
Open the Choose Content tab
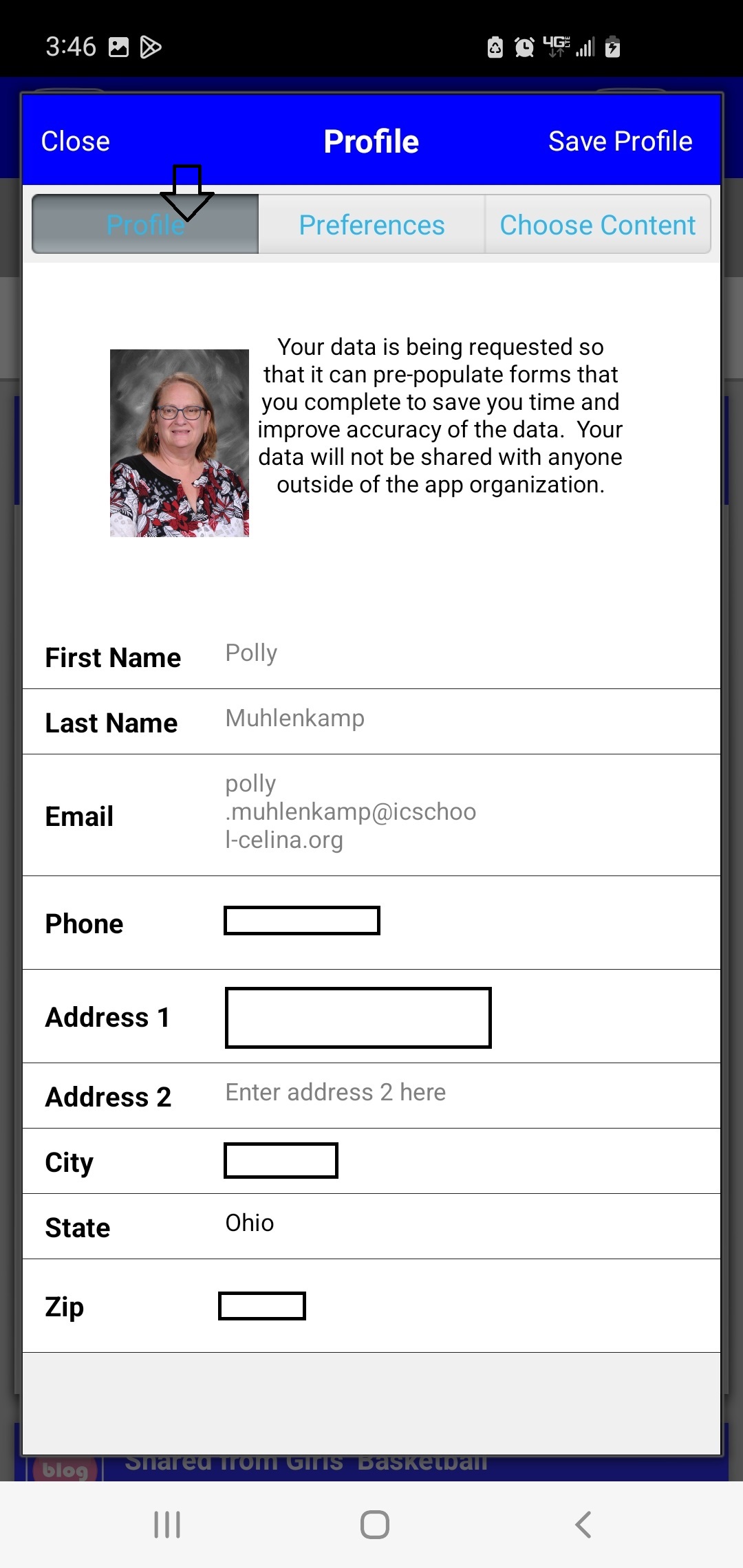pos(597,224)
